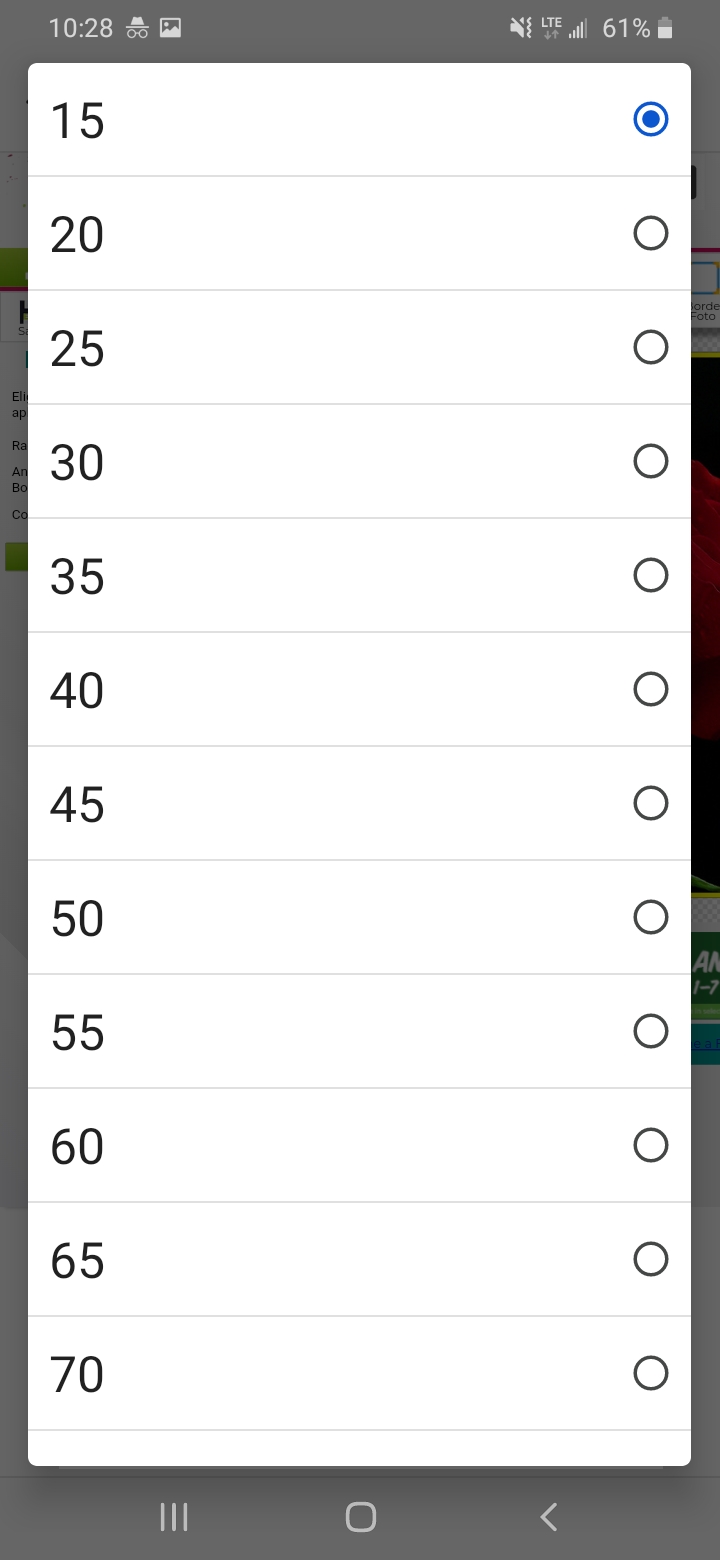The height and width of the screenshot is (1560, 720).
Task: Tap the 70 option
Action: click(x=359, y=1374)
